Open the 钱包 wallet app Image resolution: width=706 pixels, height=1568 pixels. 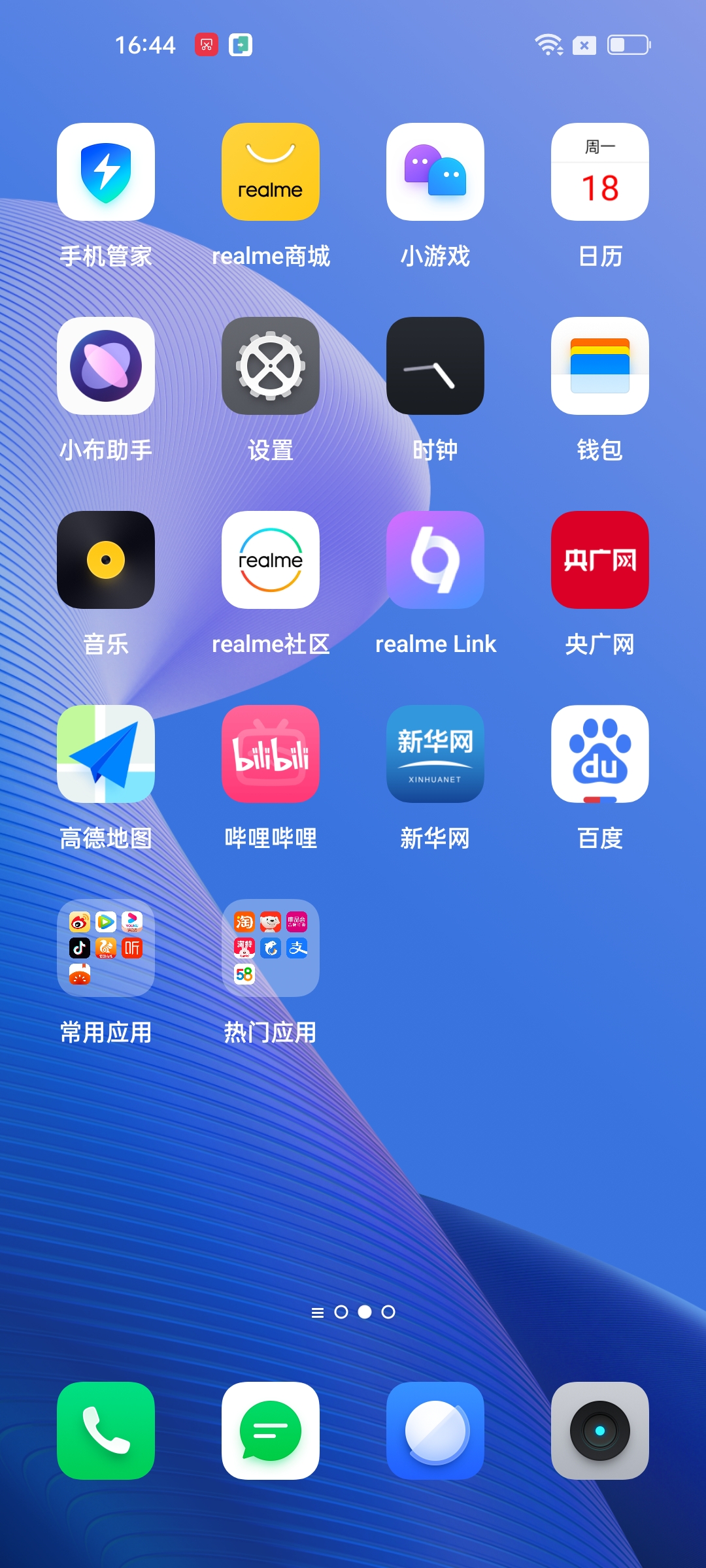600,366
